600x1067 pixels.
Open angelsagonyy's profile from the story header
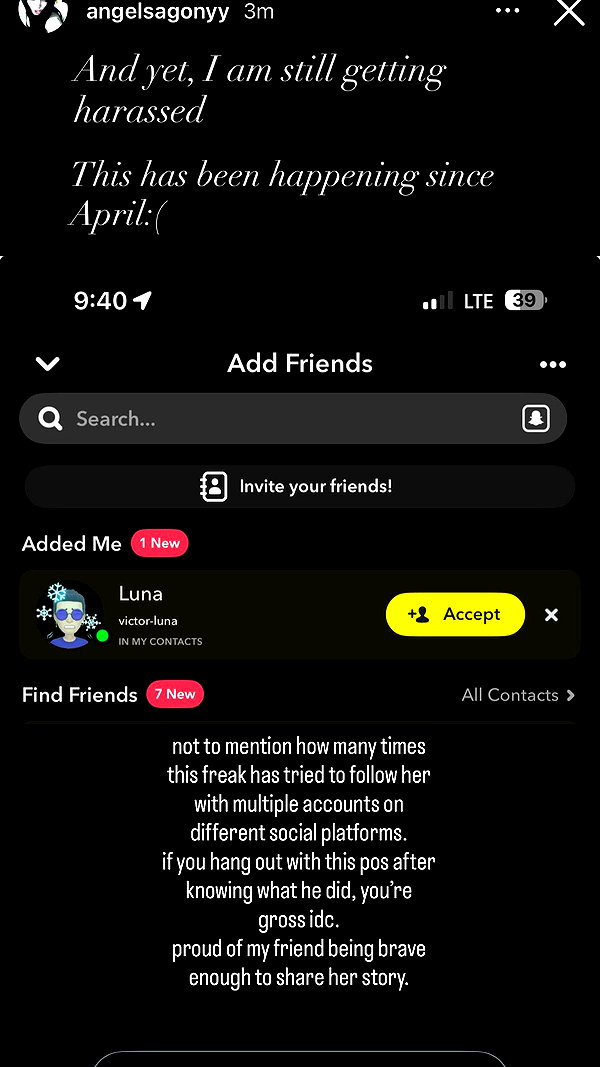pos(157,12)
